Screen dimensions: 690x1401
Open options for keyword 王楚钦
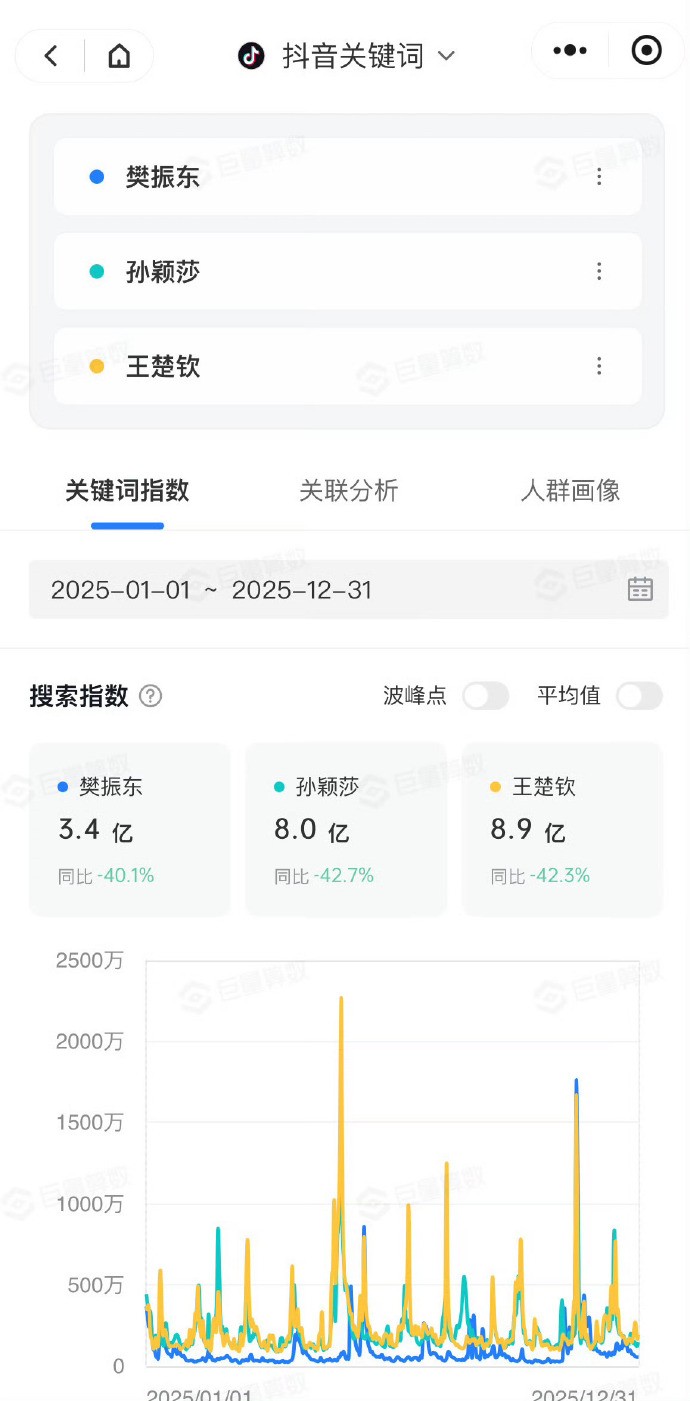click(x=599, y=366)
